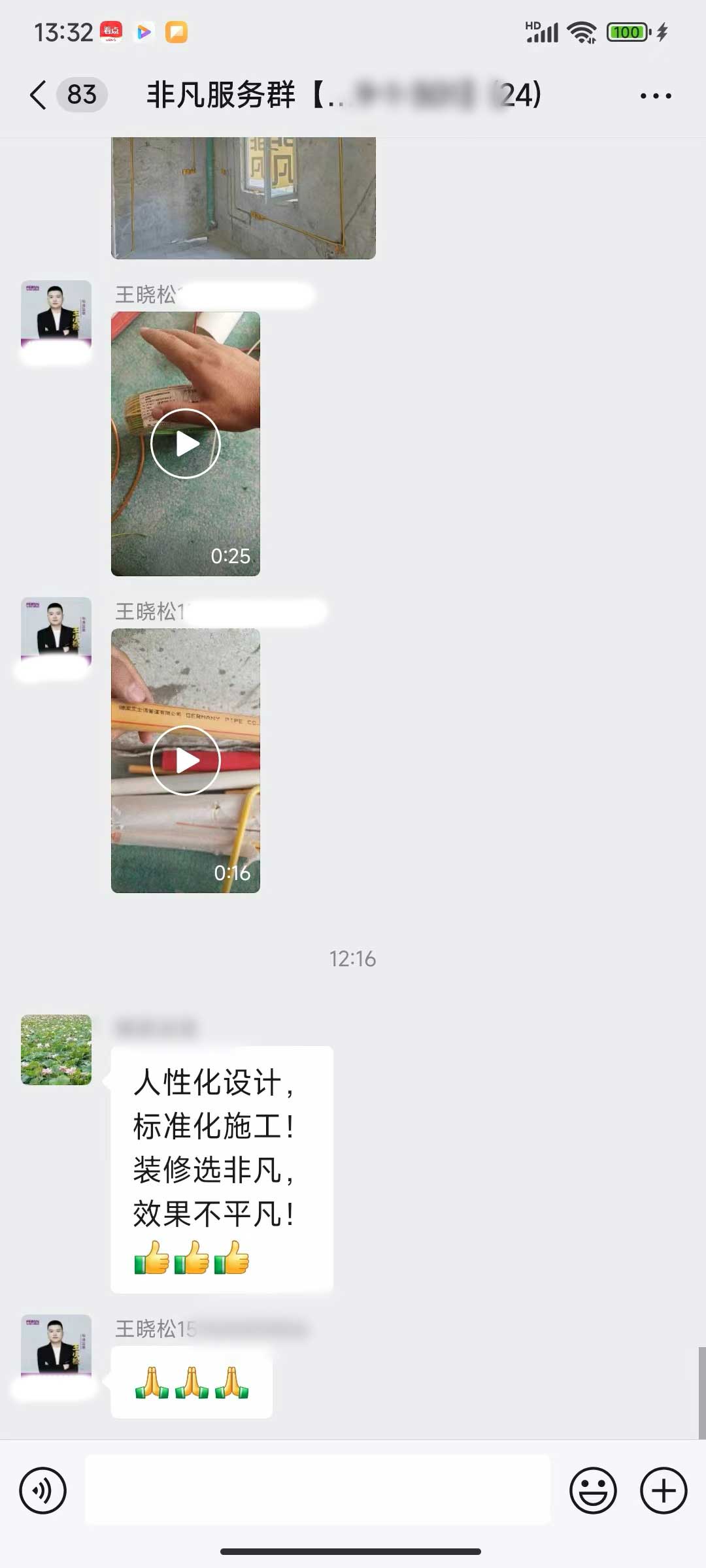Screen dimensions: 706x1568
Task: Open the emoji picker
Action: (x=593, y=1490)
